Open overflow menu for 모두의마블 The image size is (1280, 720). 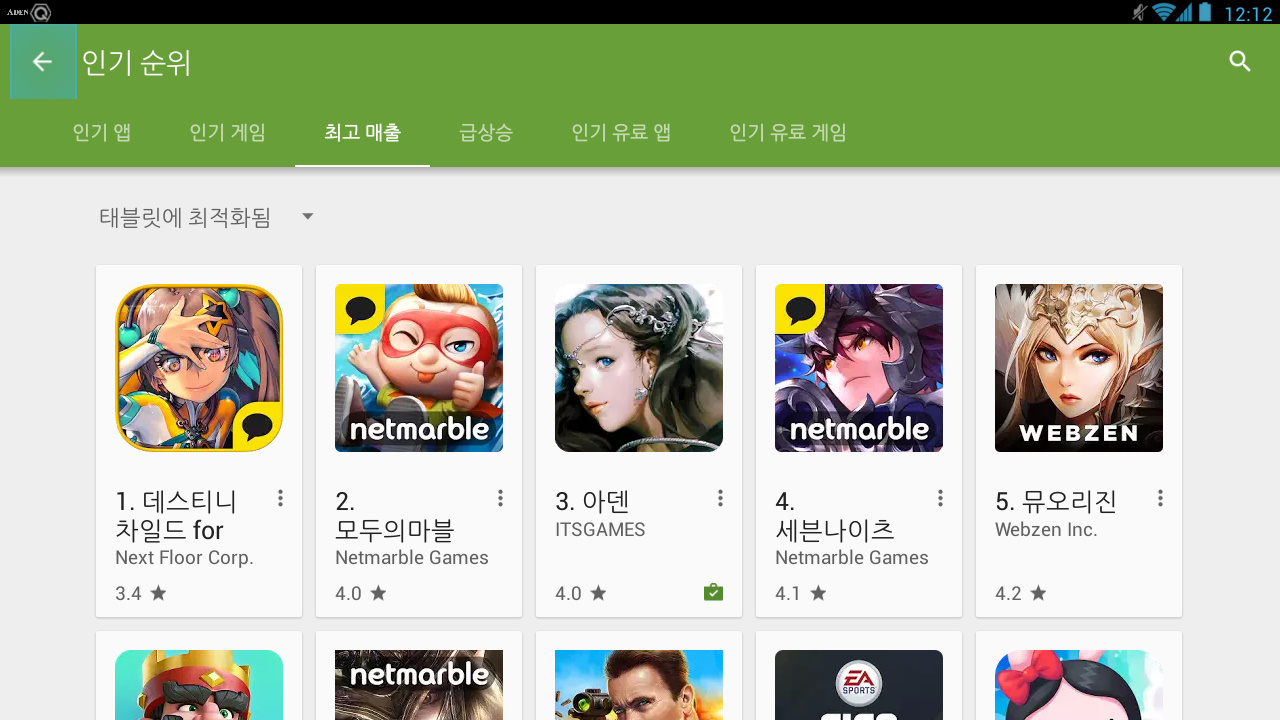click(500, 498)
